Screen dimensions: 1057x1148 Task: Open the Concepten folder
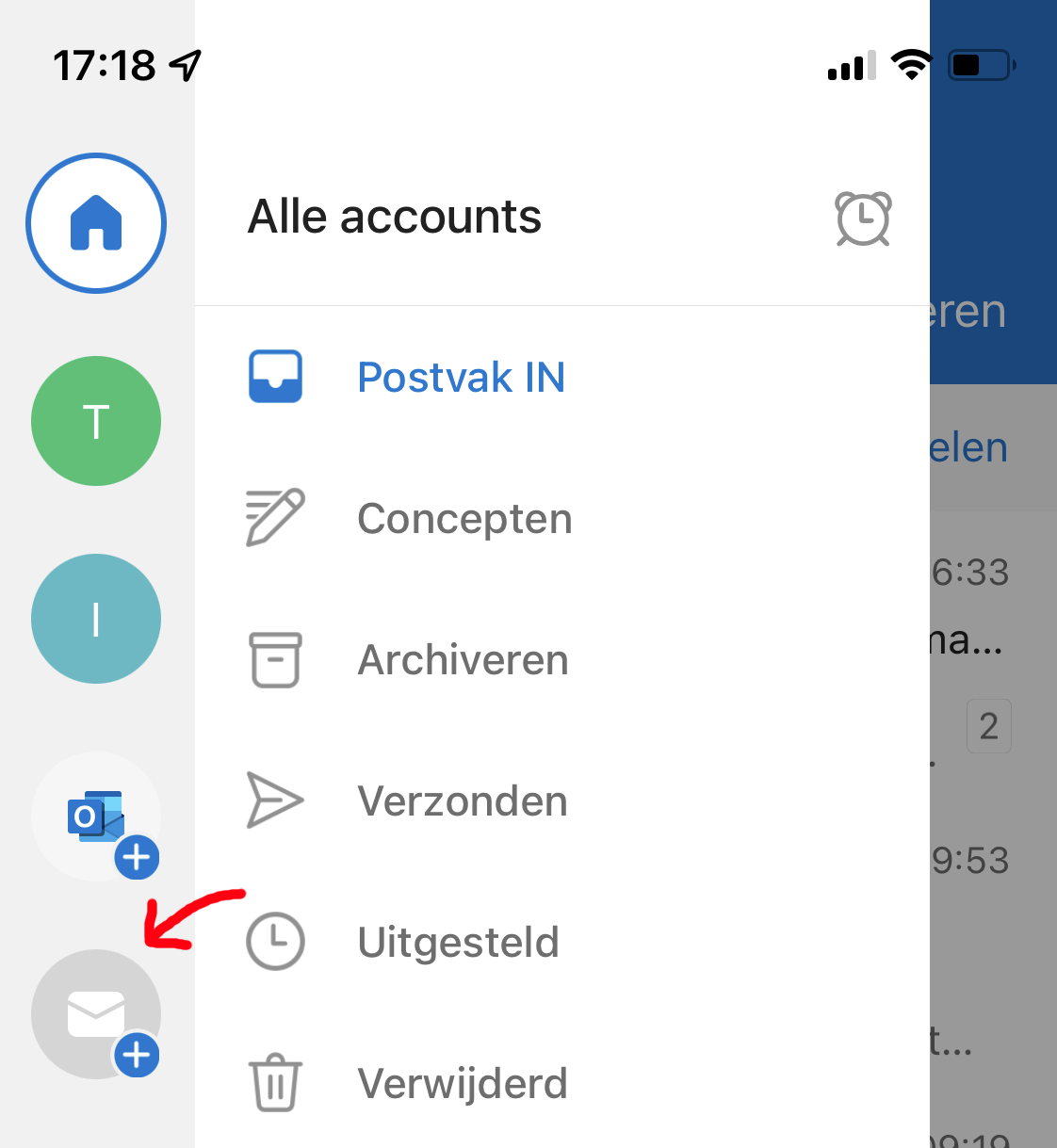pos(464,519)
